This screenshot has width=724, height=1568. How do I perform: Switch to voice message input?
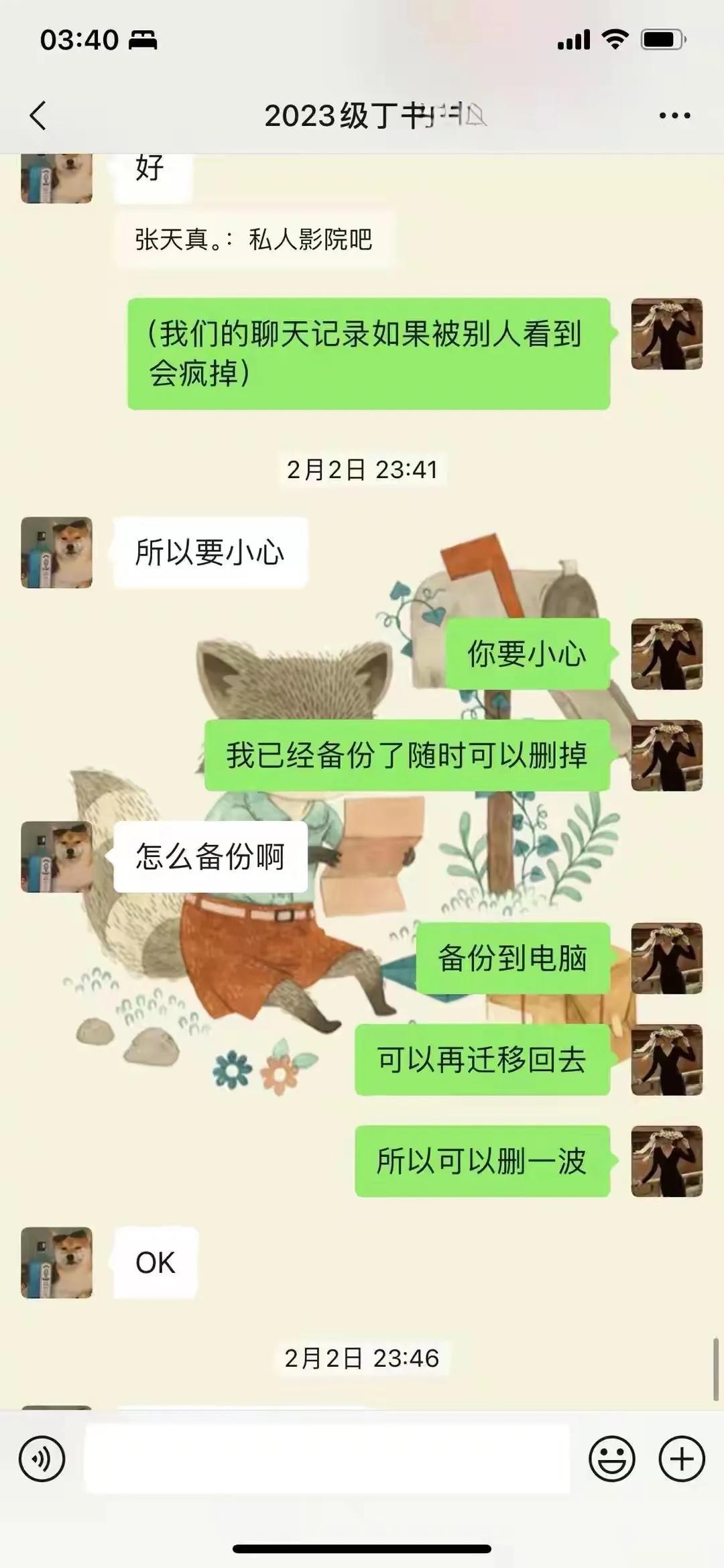42,1459
